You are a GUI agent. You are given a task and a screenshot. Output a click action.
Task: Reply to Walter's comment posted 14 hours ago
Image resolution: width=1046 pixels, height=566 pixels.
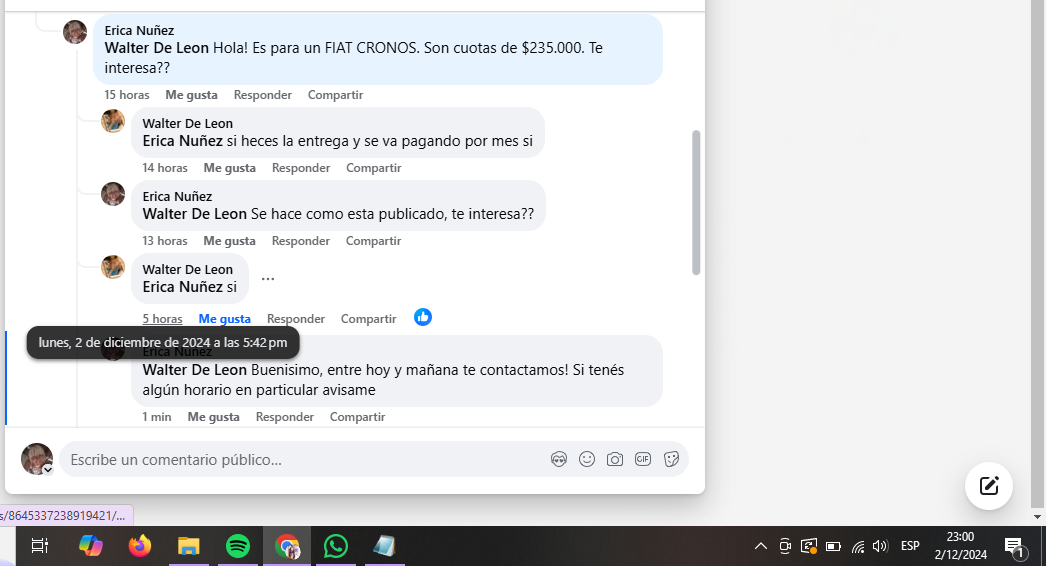click(x=300, y=168)
